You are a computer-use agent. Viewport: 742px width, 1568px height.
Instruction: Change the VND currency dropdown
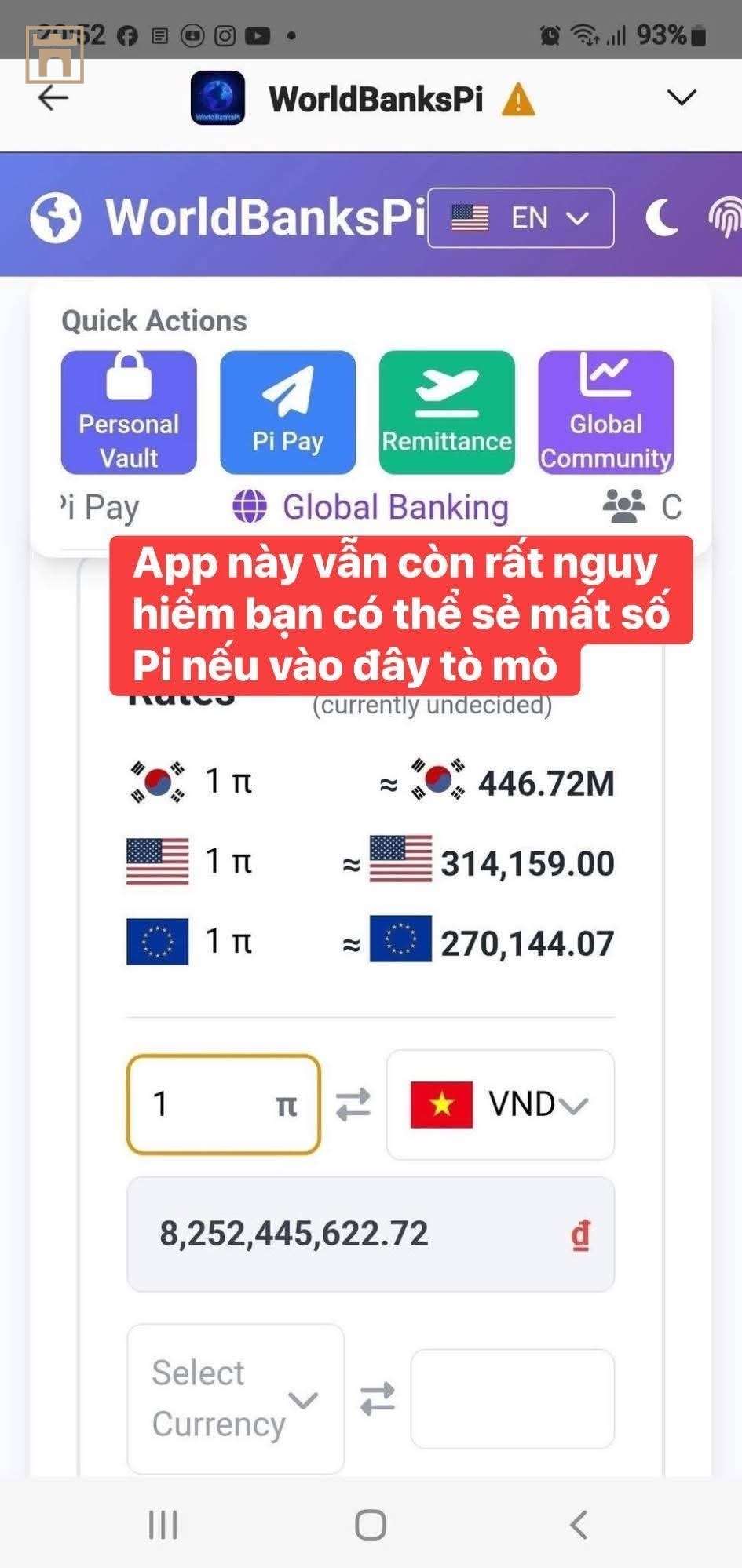click(x=500, y=1105)
